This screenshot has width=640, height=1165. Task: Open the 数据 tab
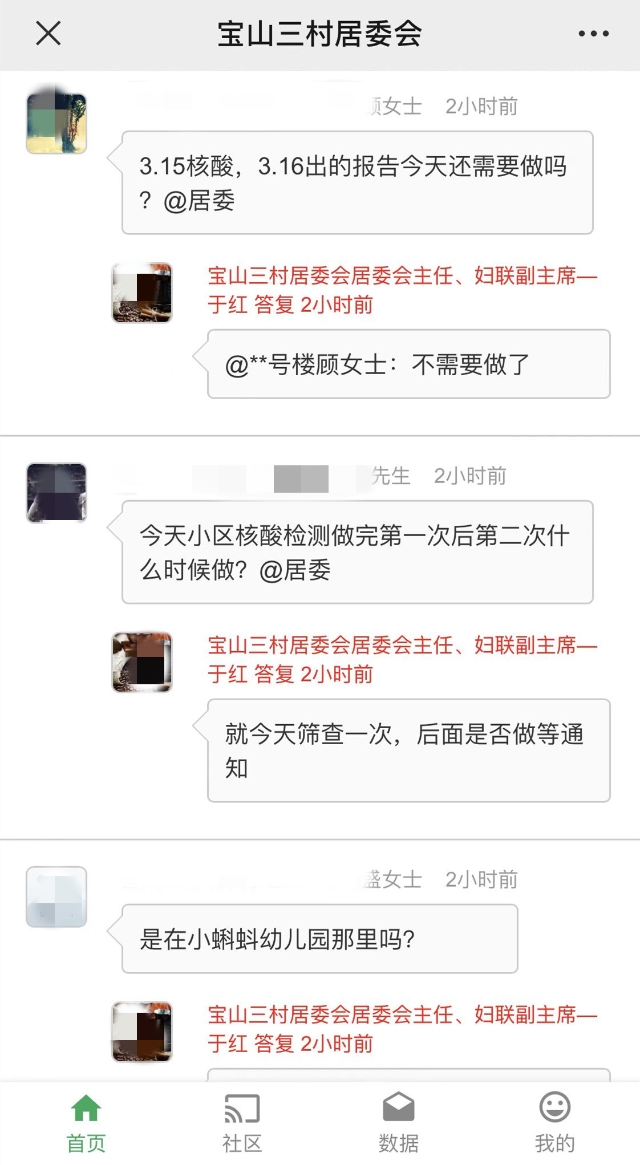tap(398, 1122)
